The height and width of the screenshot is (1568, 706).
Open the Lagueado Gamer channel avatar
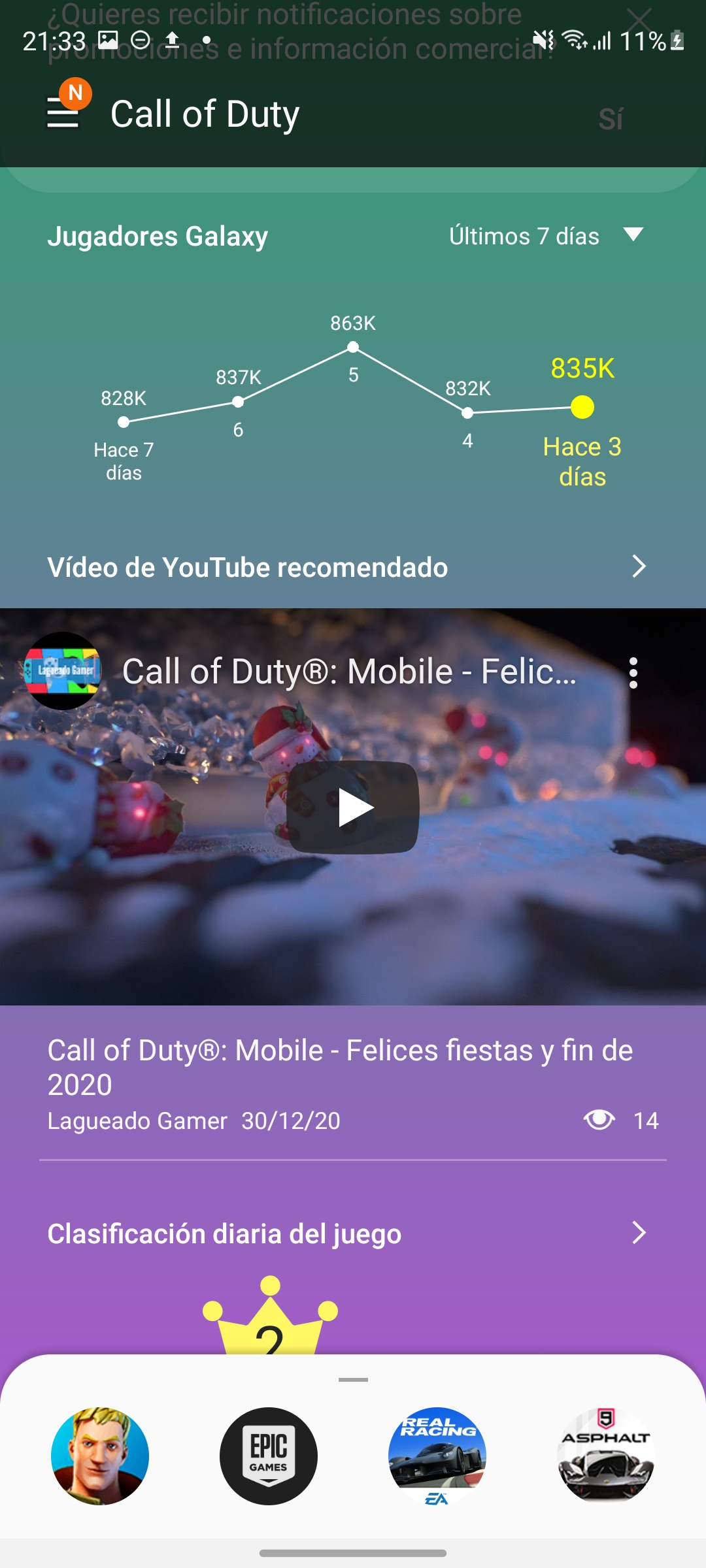coord(63,671)
